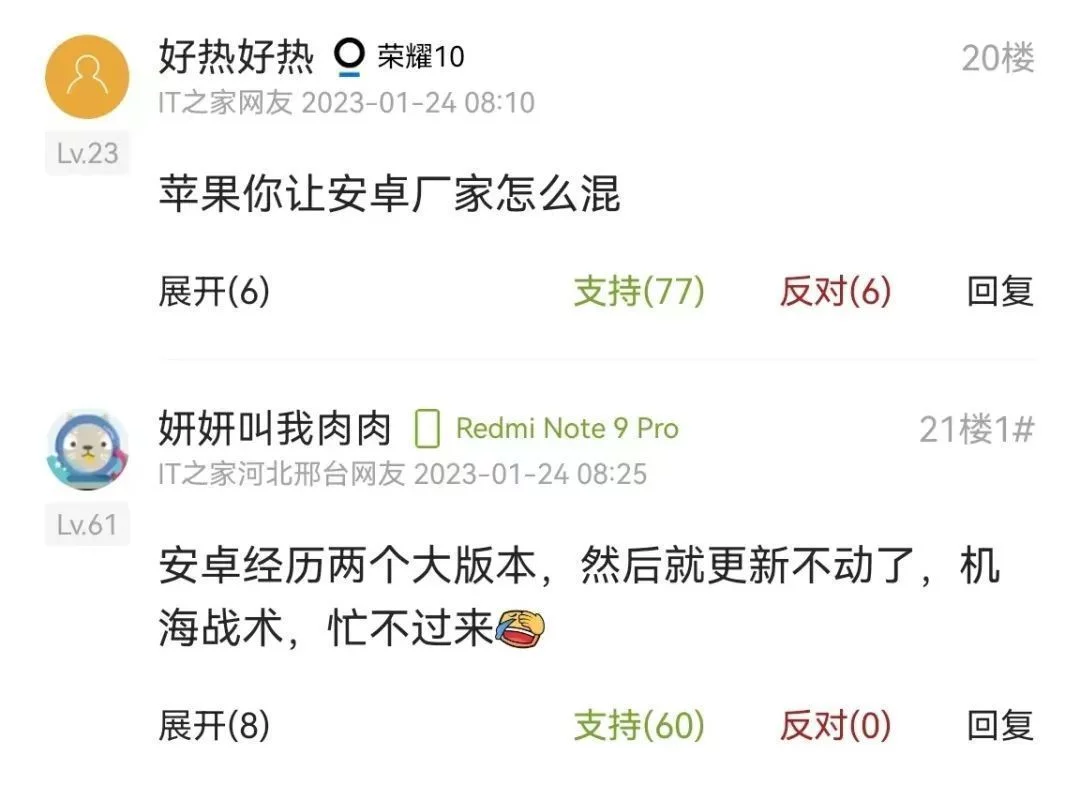
Task: Expand the 6 replies under 好热好热's comment
Action: click(x=214, y=292)
